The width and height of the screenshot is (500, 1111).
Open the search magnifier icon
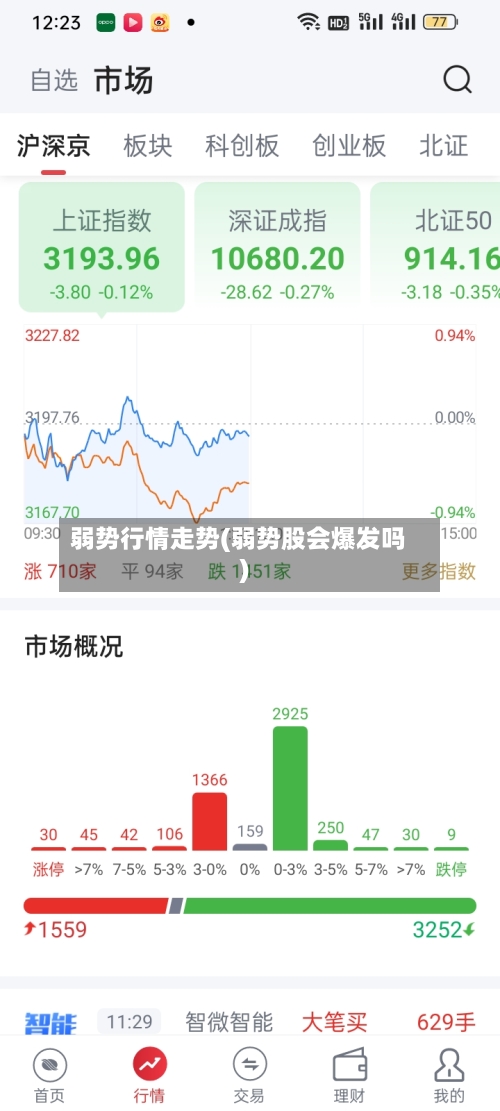pos(458,80)
